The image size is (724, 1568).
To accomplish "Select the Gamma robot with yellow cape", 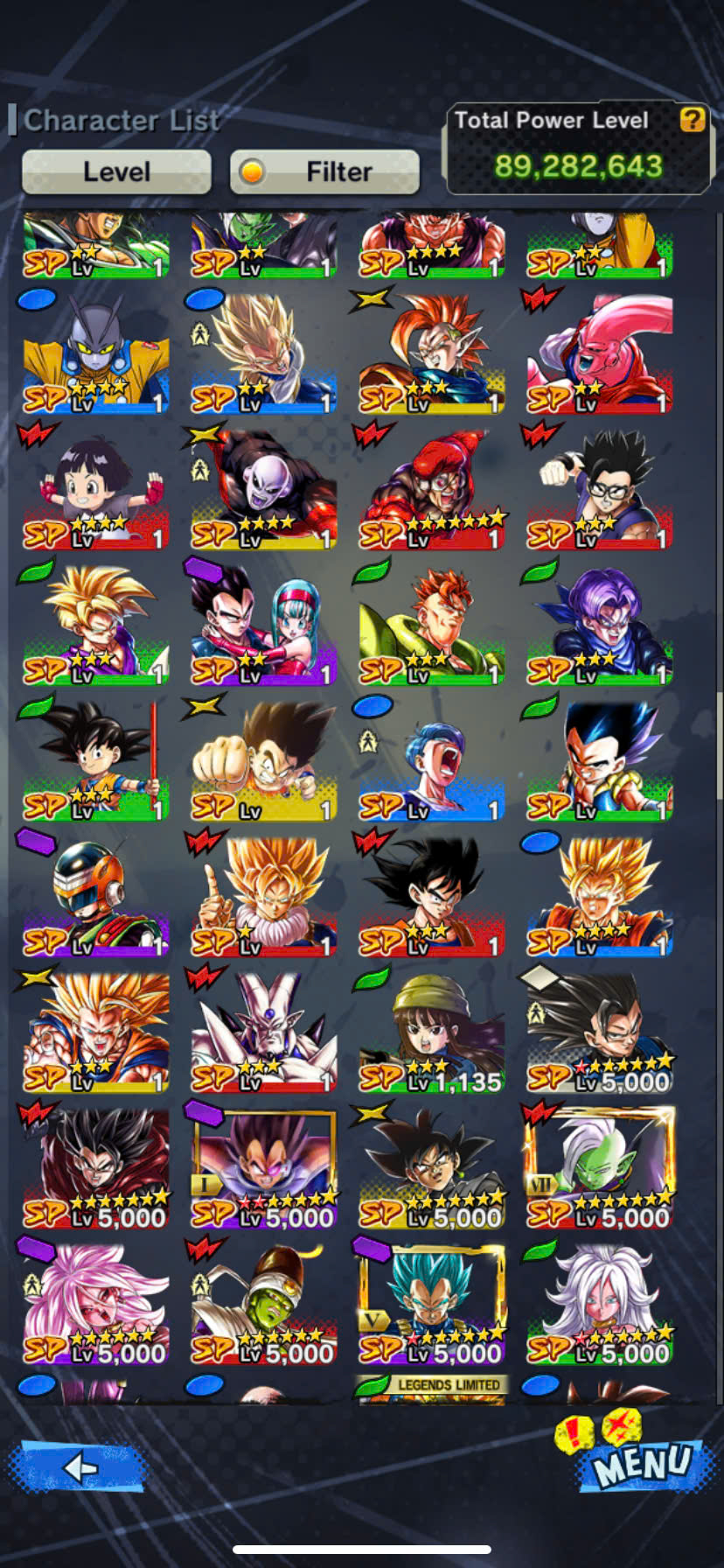I will click(x=96, y=353).
